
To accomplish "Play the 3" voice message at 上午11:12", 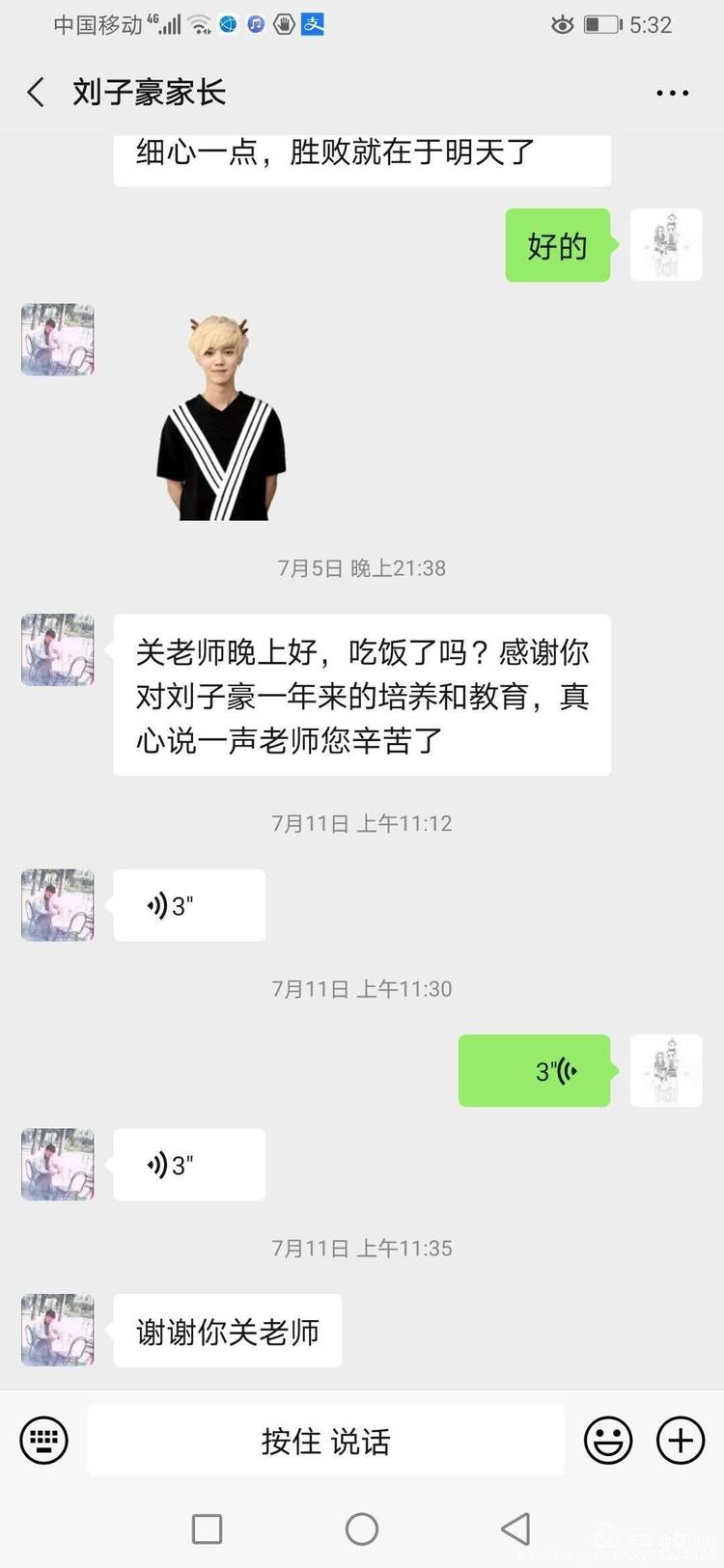I will tap(189, 905).
